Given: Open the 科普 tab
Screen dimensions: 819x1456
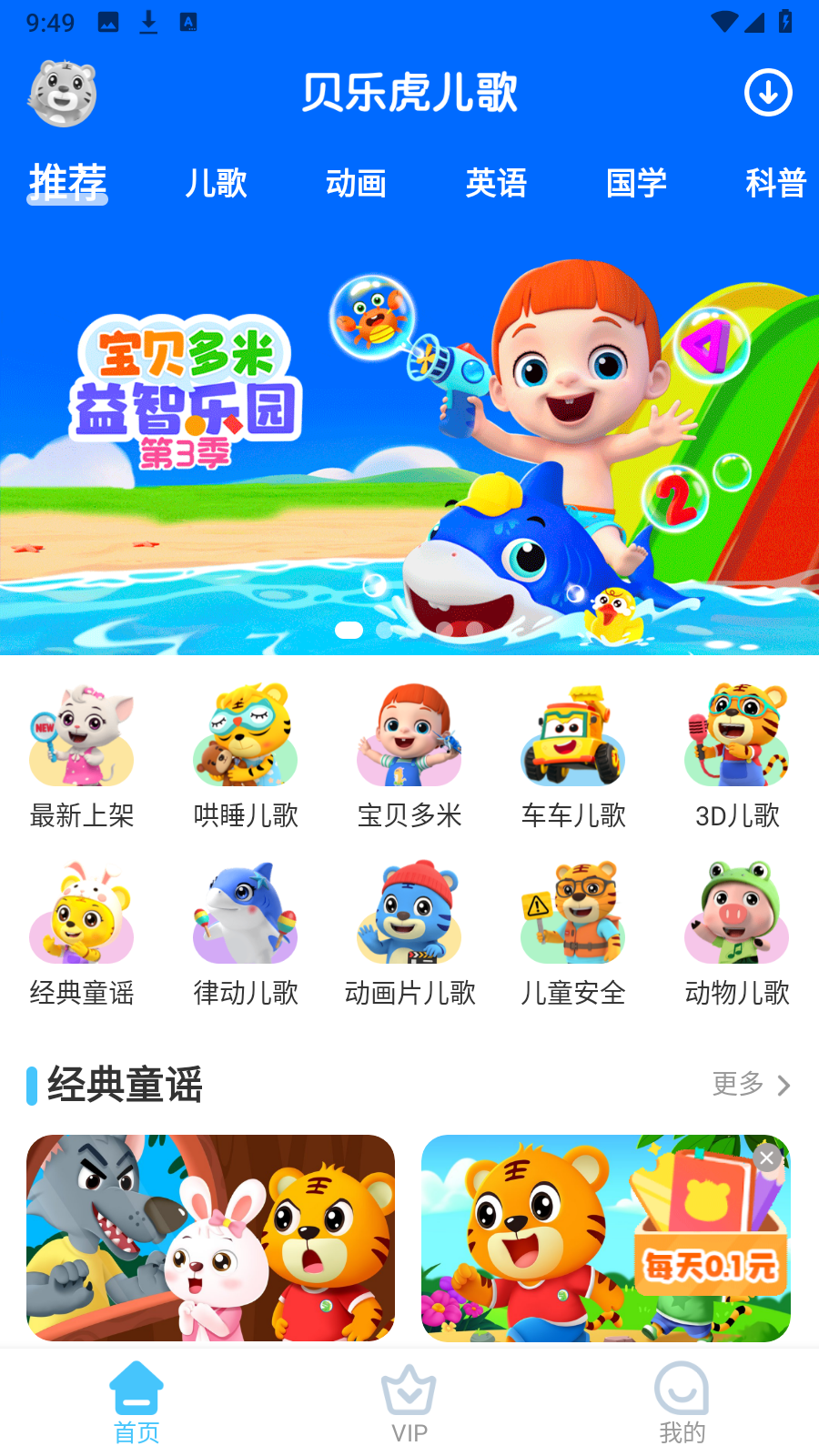Looking at the screenshot, I should [x=775, y=183].
